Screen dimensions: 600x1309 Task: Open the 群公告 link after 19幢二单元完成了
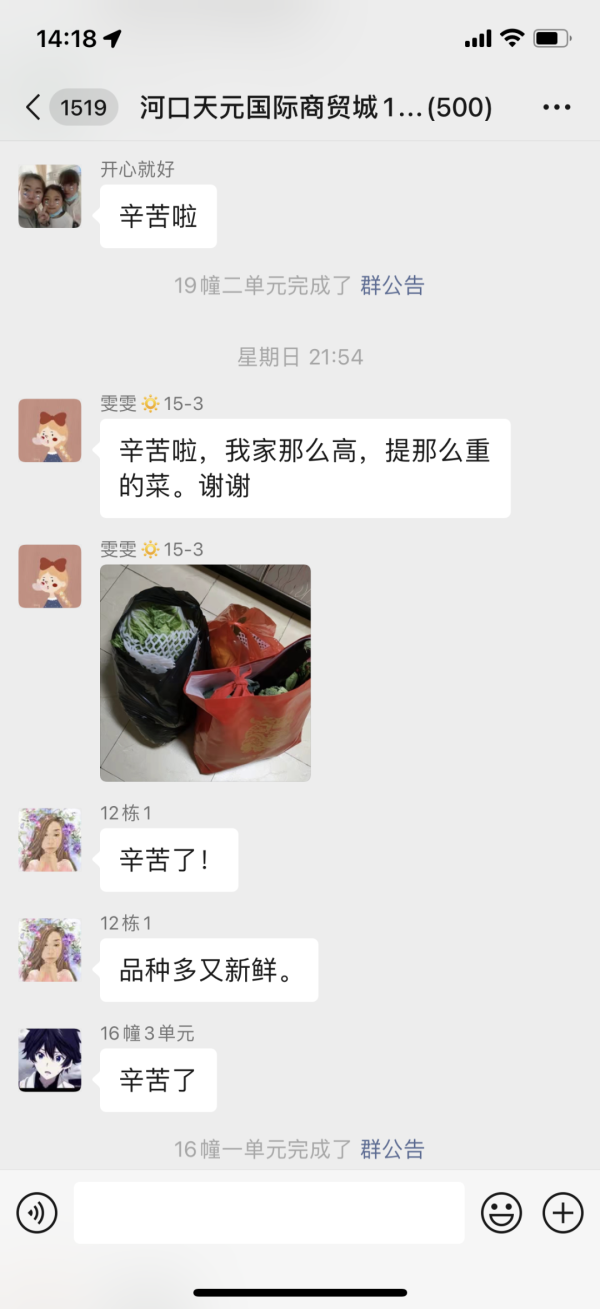[392, 286]
